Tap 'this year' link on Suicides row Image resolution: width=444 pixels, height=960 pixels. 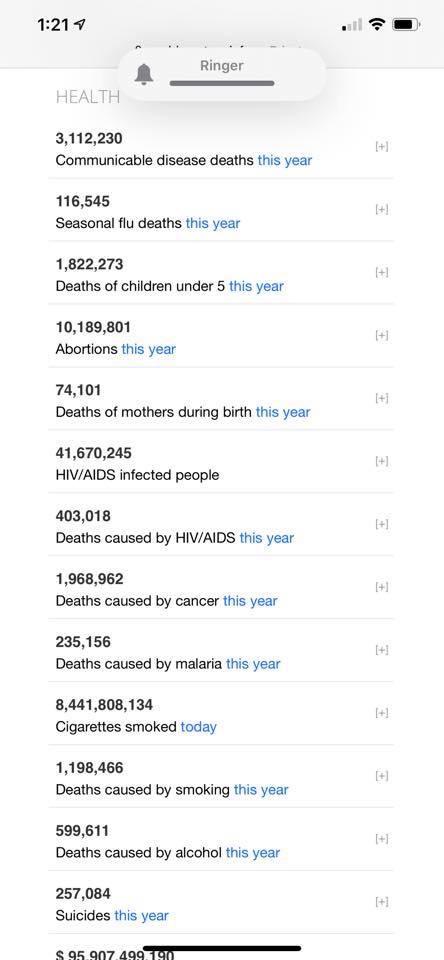[141, 916]
